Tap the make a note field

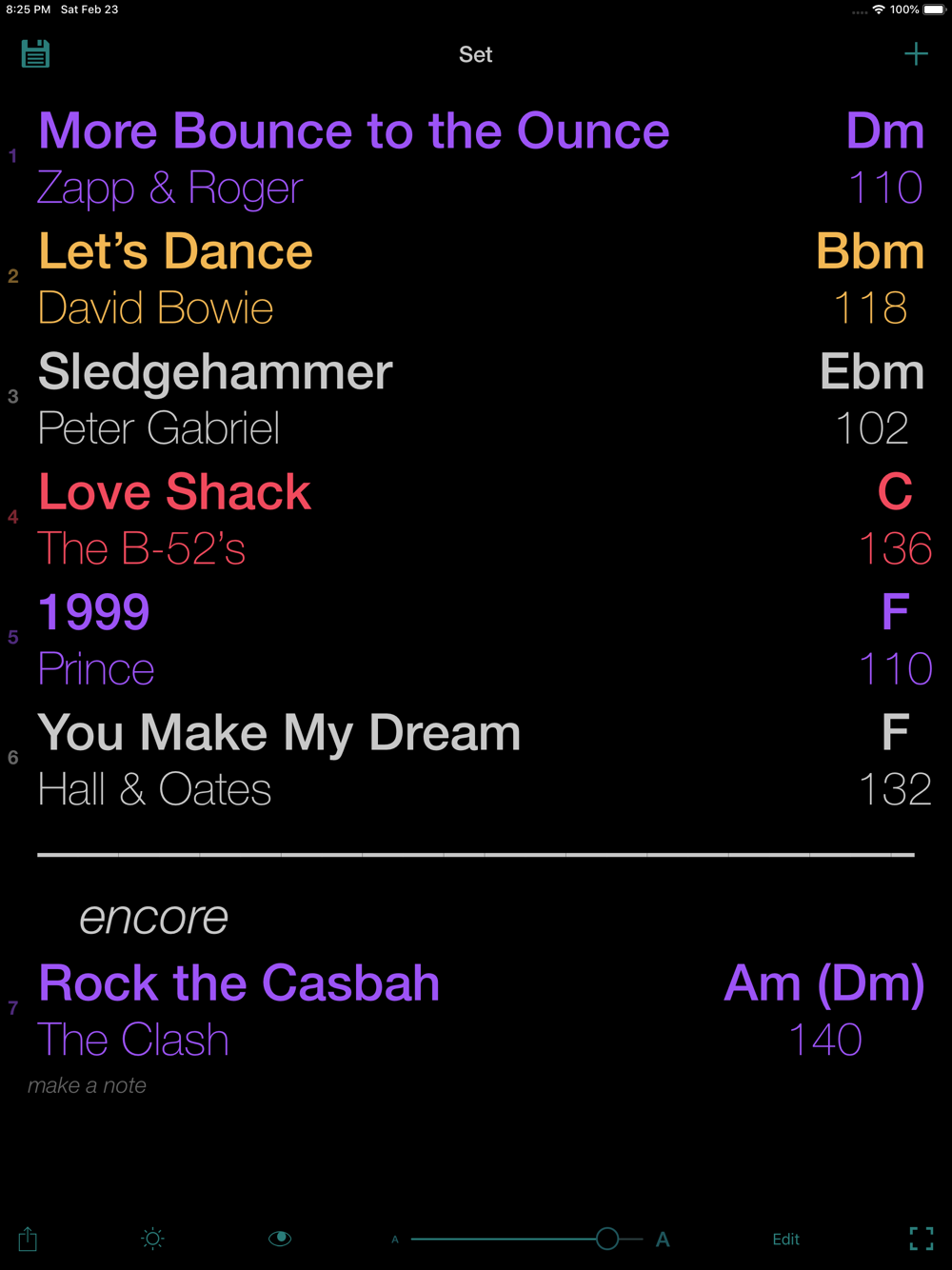(x=88, y=1085)
